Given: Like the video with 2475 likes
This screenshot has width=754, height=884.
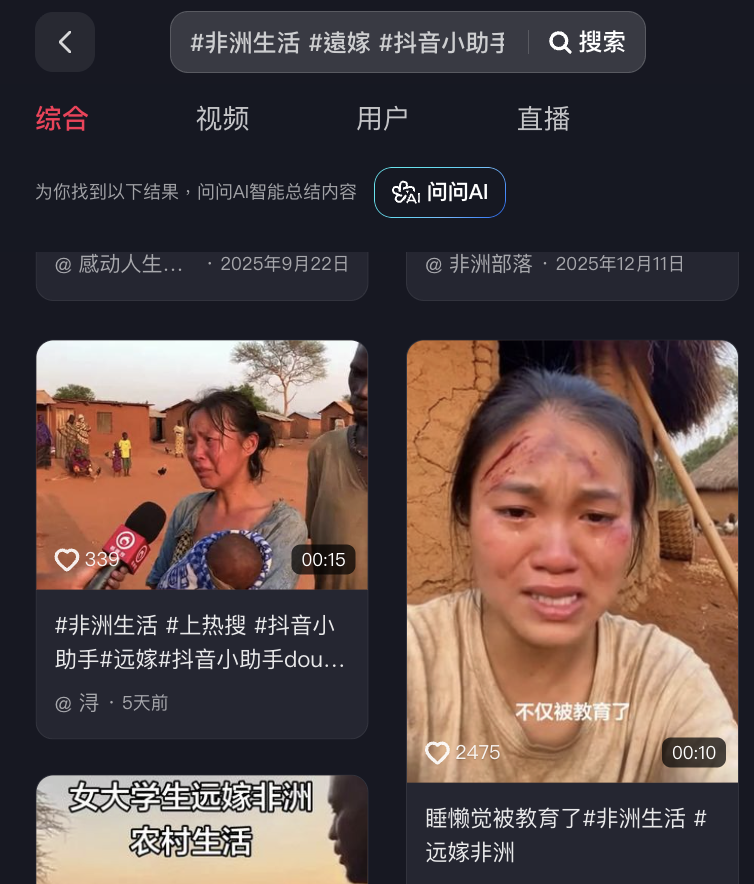Looking at the screenshot, I should 437,752.
